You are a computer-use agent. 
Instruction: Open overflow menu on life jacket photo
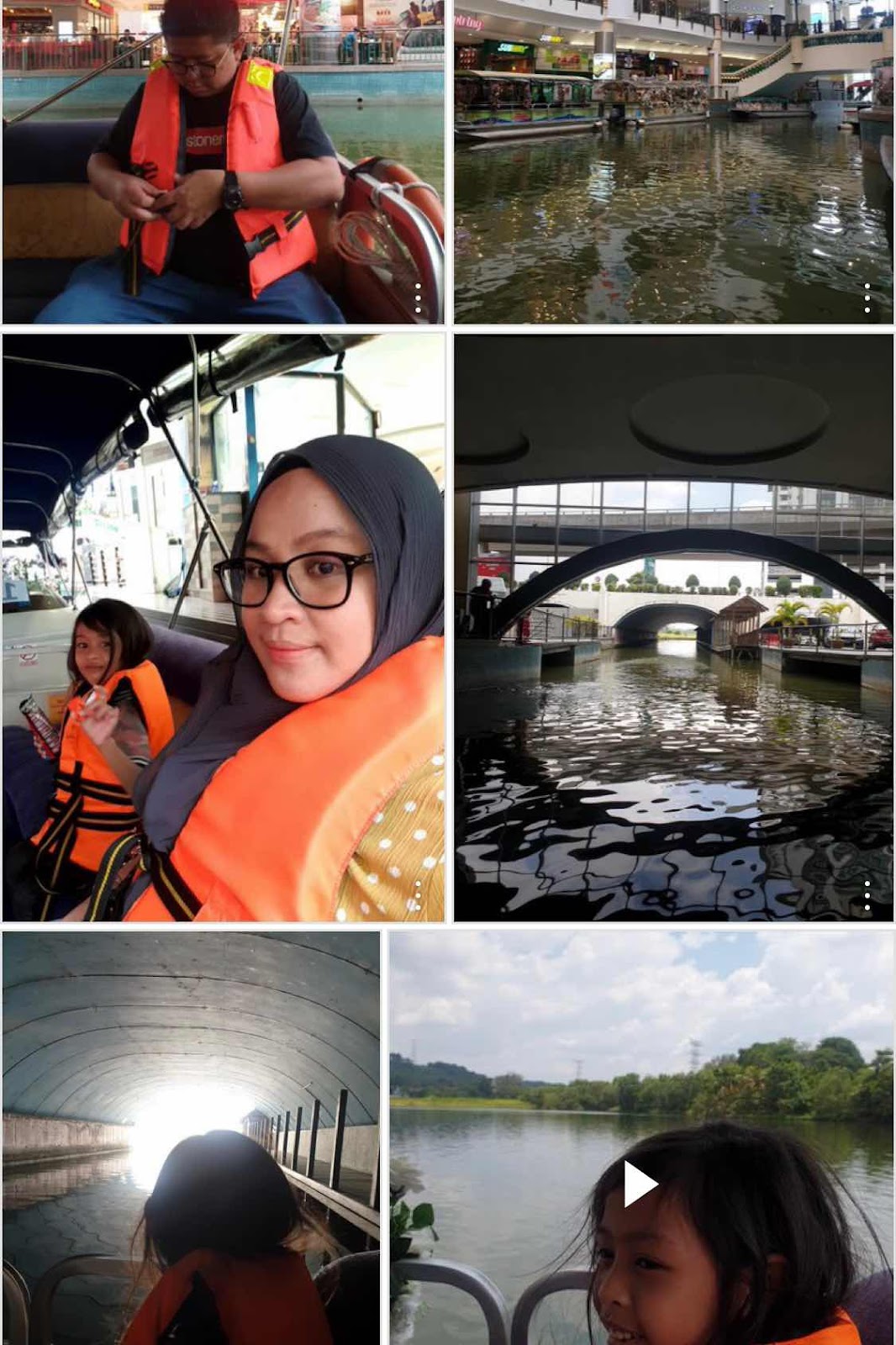(x=418, y=298)
